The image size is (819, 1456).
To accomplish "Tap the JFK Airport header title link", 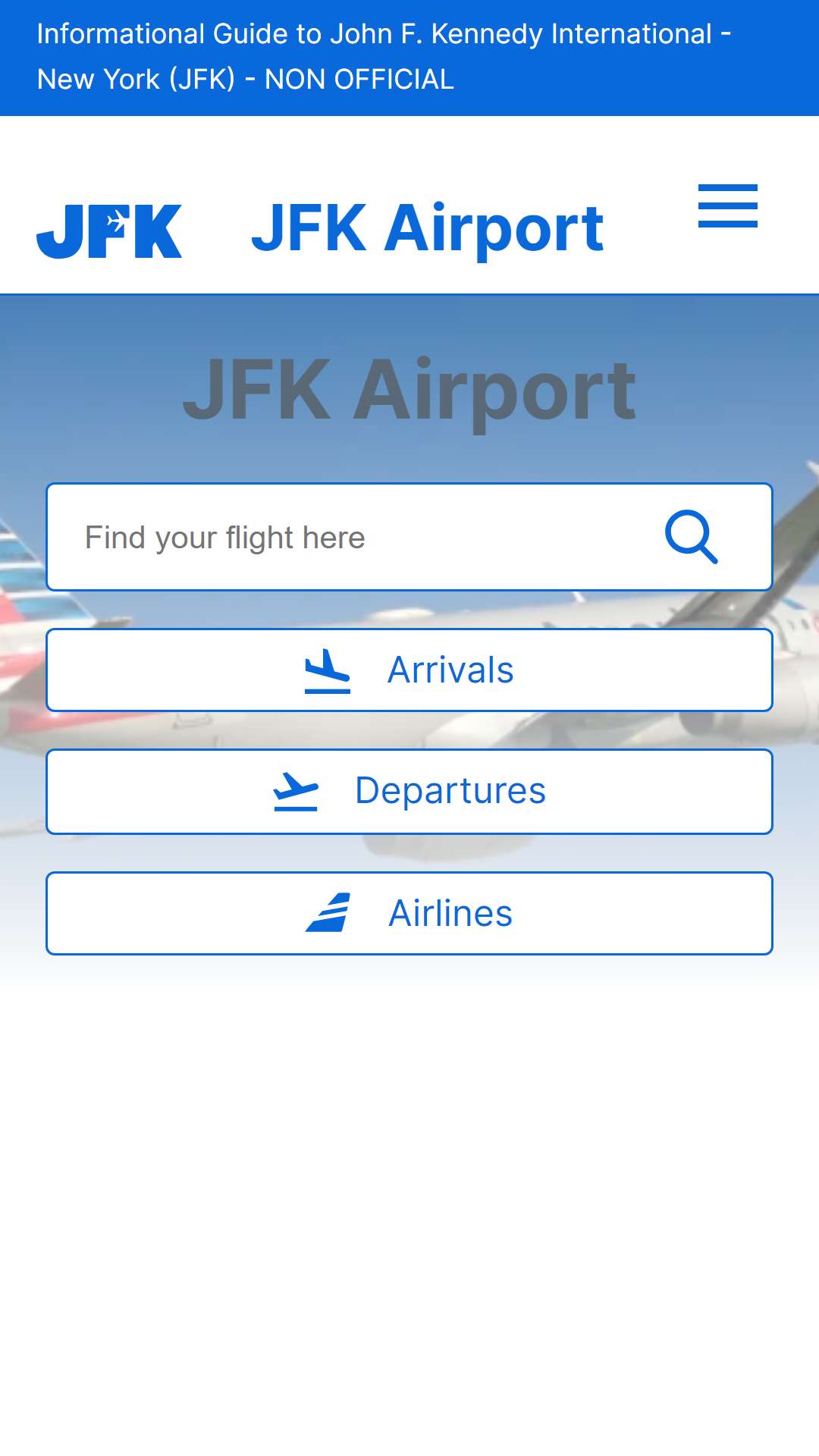I will click(x=427, y=228).
